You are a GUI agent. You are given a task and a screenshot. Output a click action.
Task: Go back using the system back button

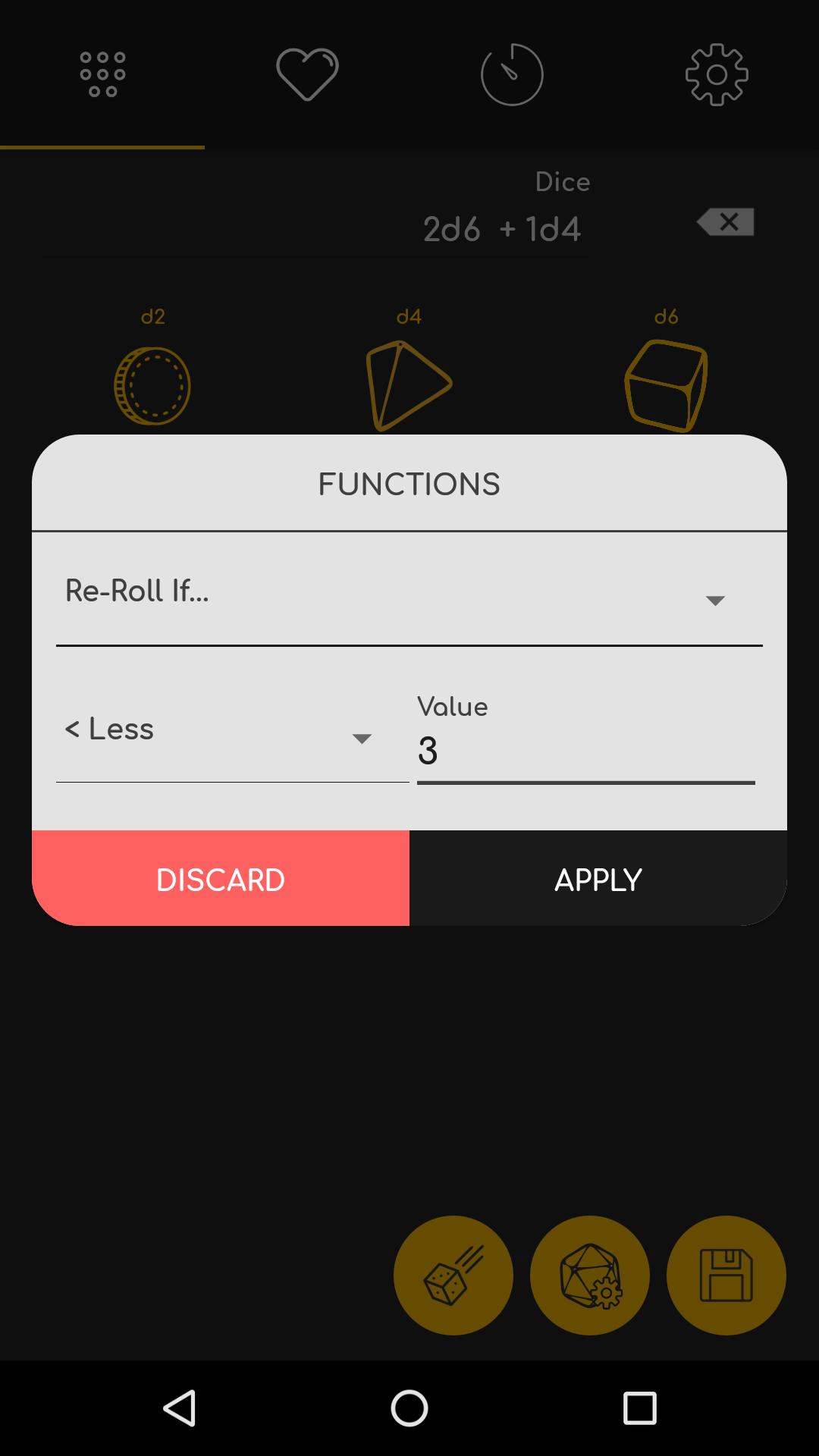(x=180, y=1409)
